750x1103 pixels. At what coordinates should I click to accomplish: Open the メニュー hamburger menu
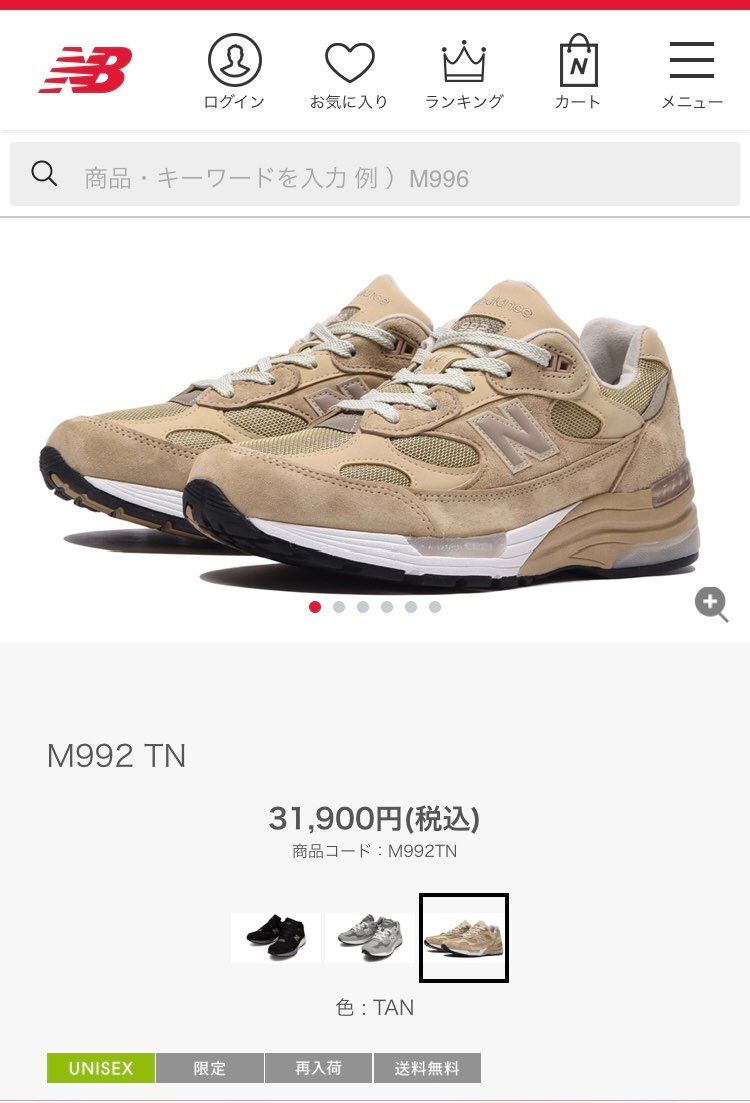[x=691, y=72]
